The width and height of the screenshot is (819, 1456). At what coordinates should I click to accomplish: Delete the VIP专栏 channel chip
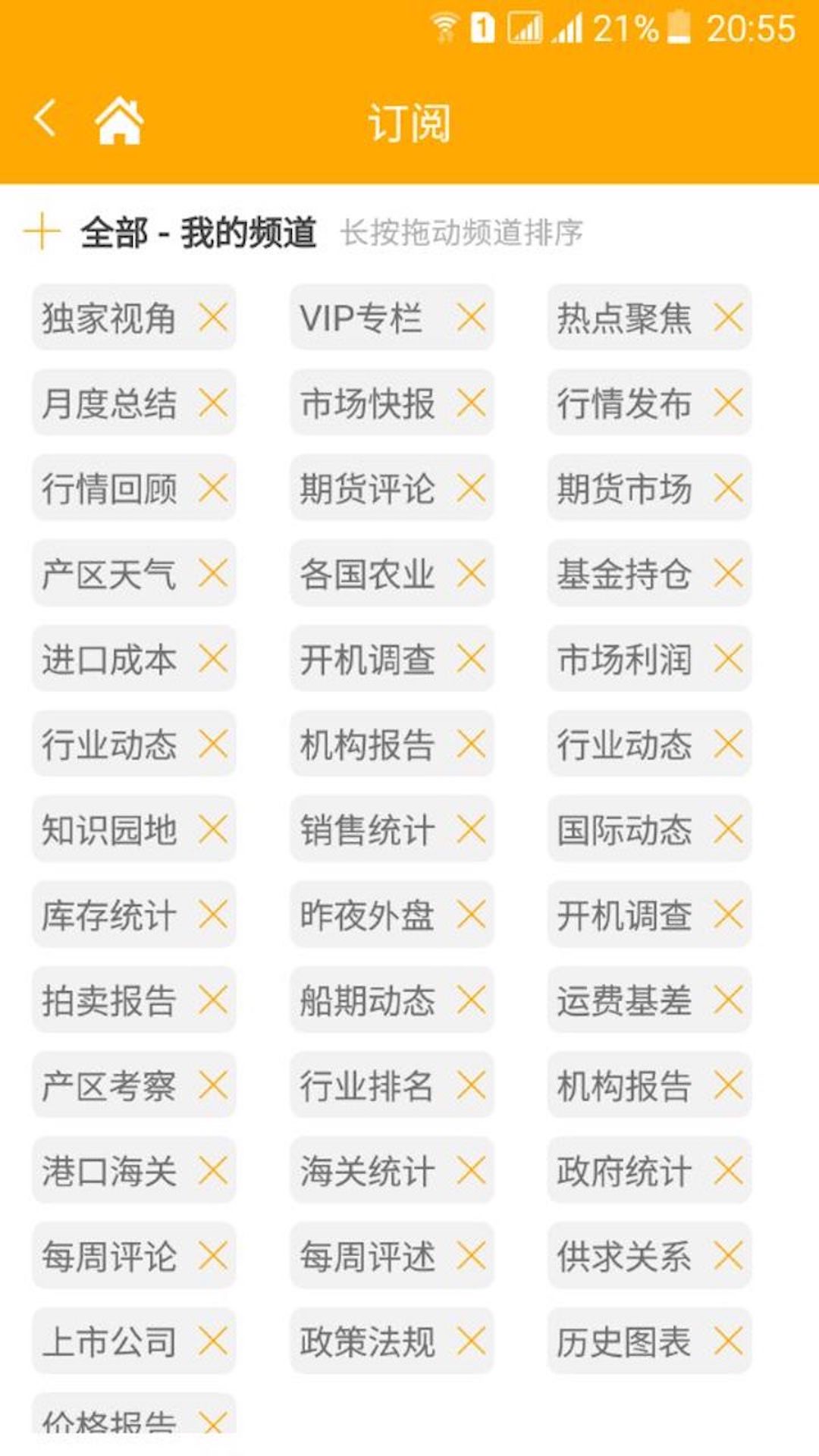point(471,317)
